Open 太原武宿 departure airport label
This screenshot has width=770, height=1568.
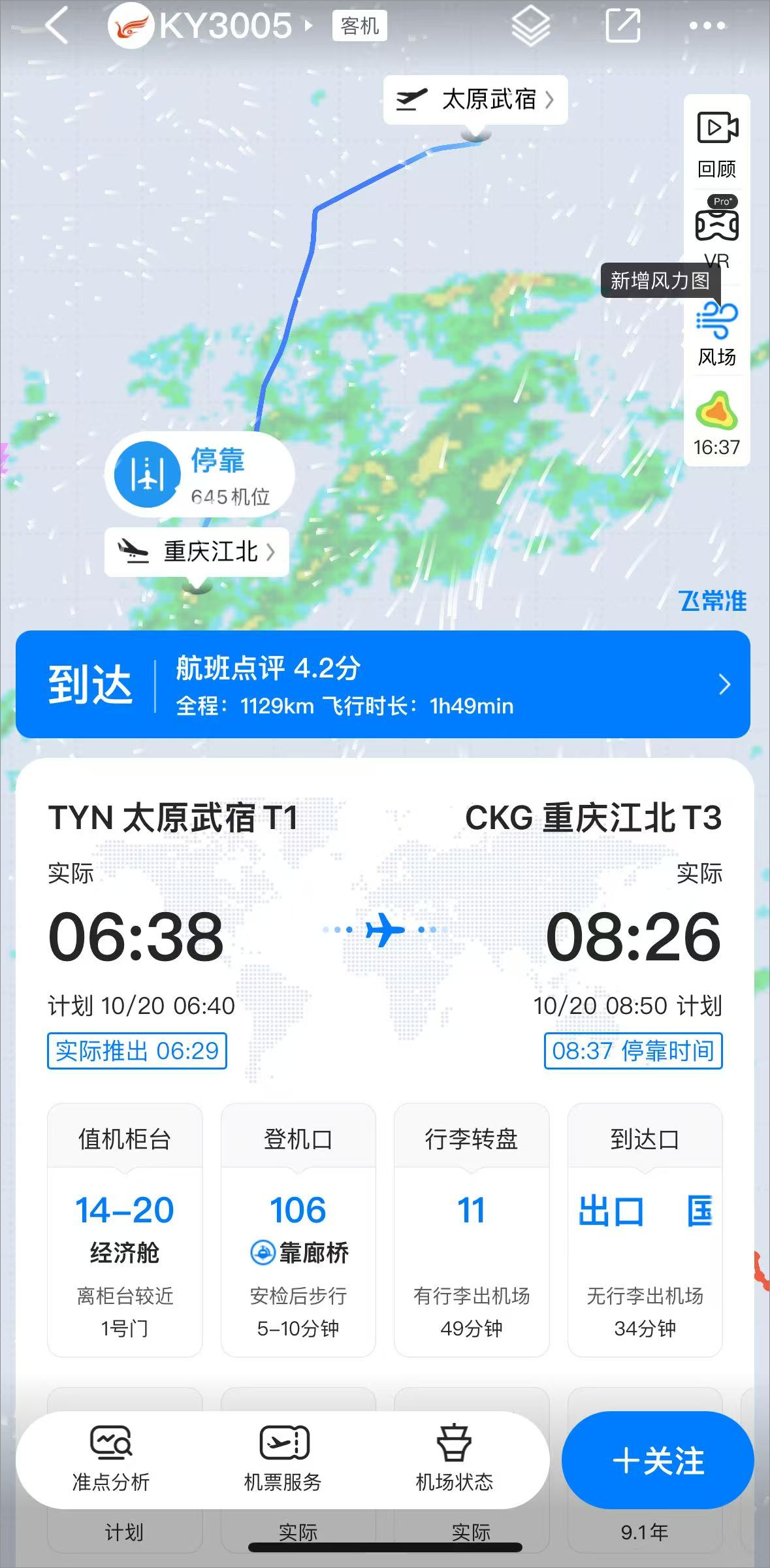click(475, 100)
